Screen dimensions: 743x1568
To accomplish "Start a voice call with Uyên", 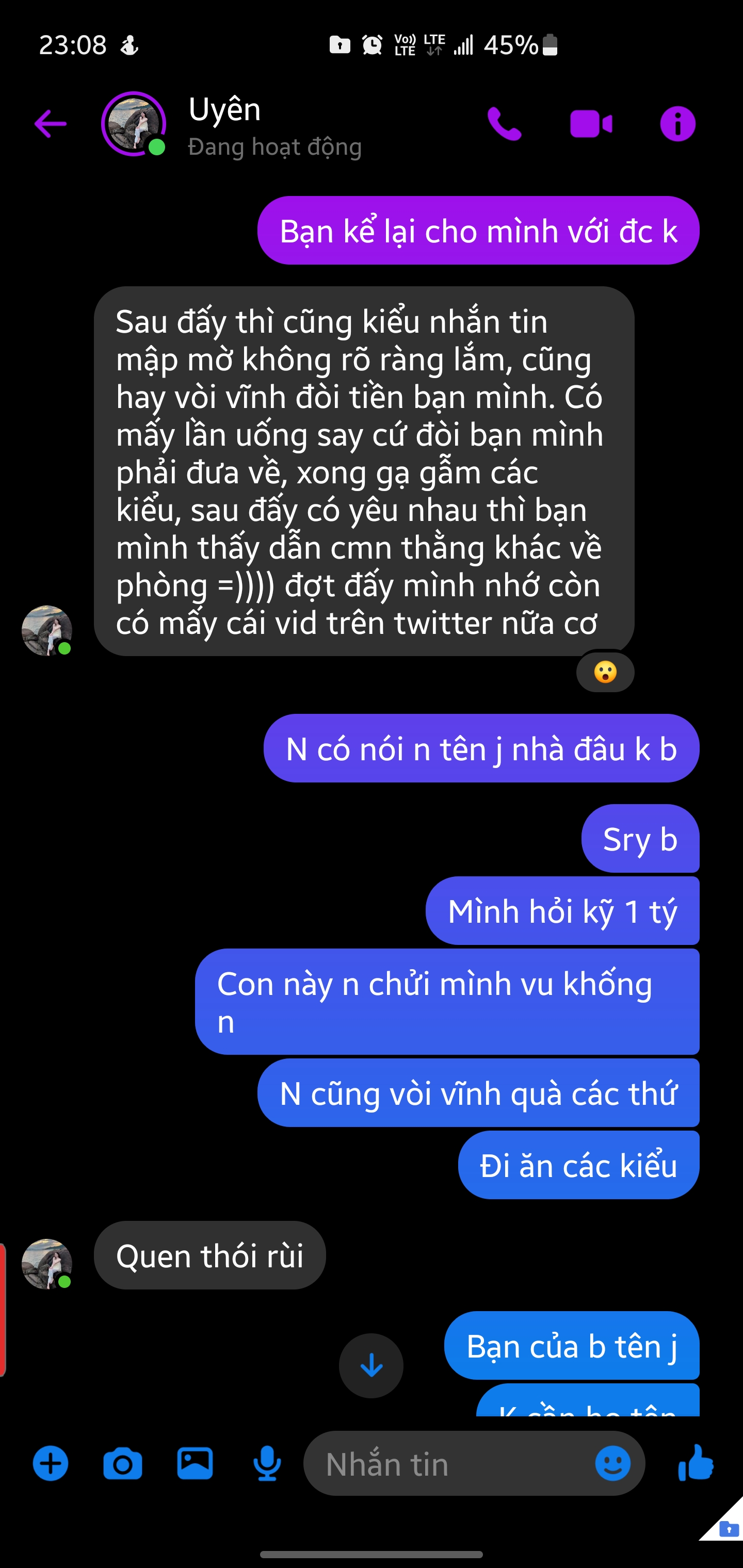I will click(x=504, y=124).
